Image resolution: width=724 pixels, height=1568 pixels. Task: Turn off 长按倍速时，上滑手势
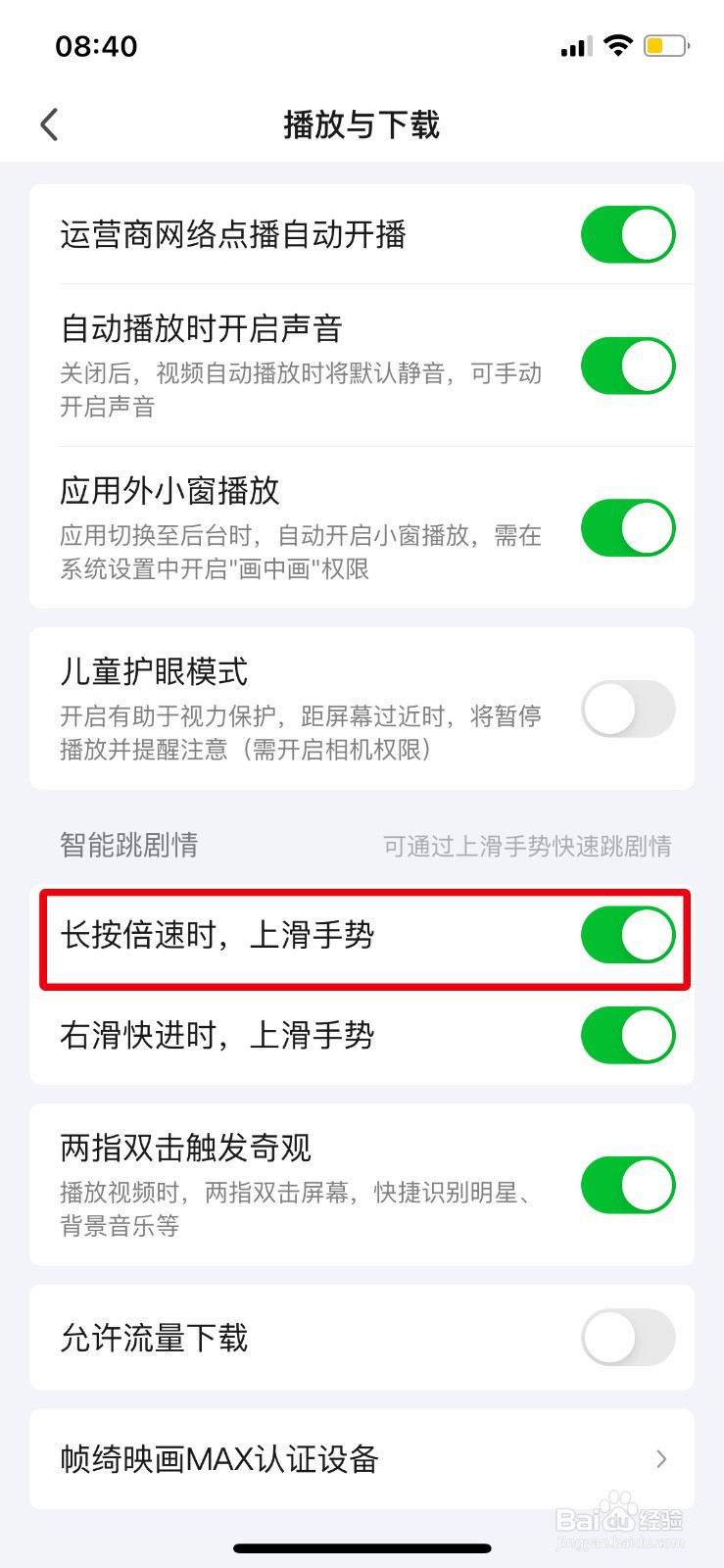pyautogui.click(x=628, y=935)
